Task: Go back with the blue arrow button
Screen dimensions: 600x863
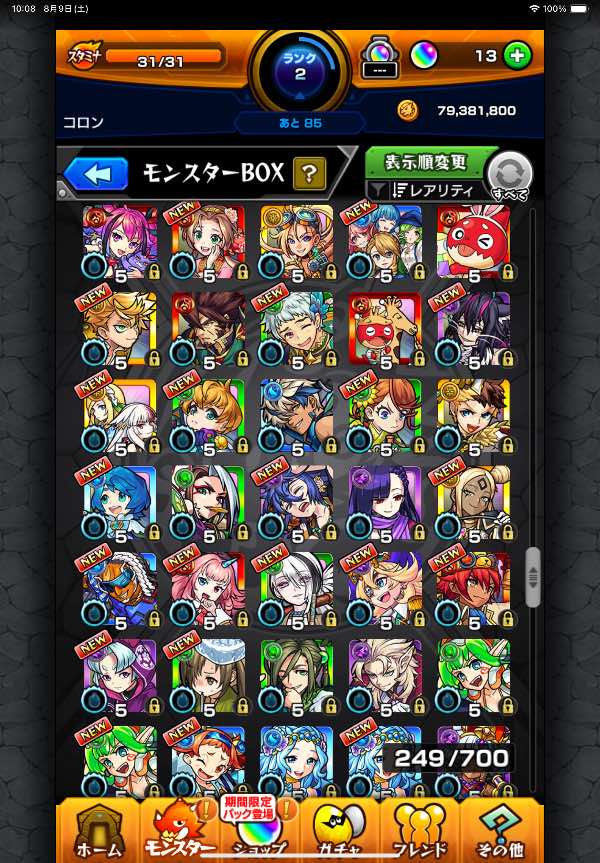Action: point(96,174)
